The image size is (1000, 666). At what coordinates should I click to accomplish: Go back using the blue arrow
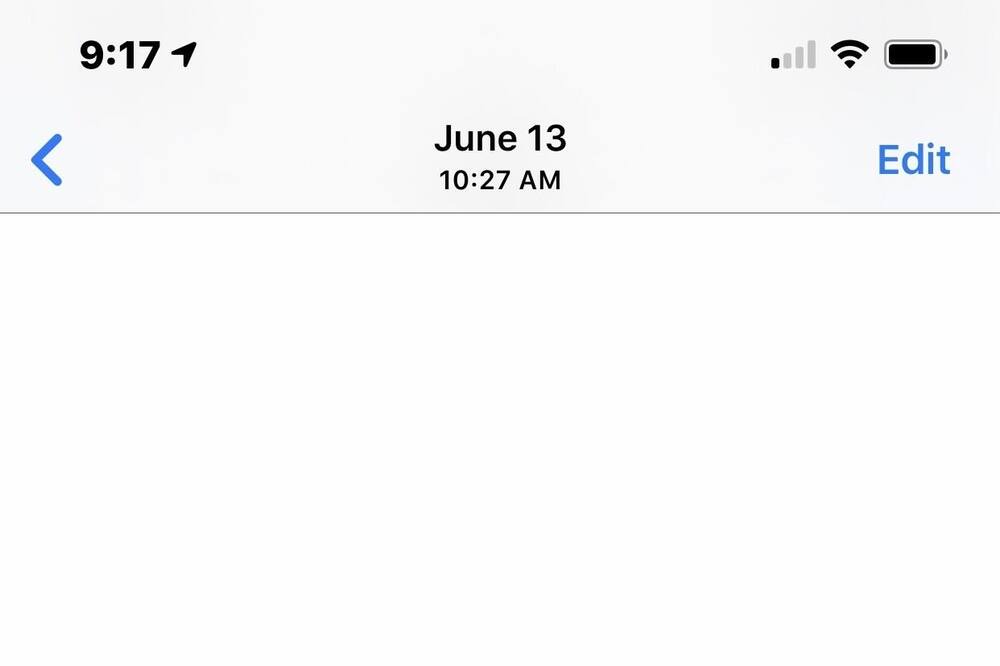coord(47,160)
